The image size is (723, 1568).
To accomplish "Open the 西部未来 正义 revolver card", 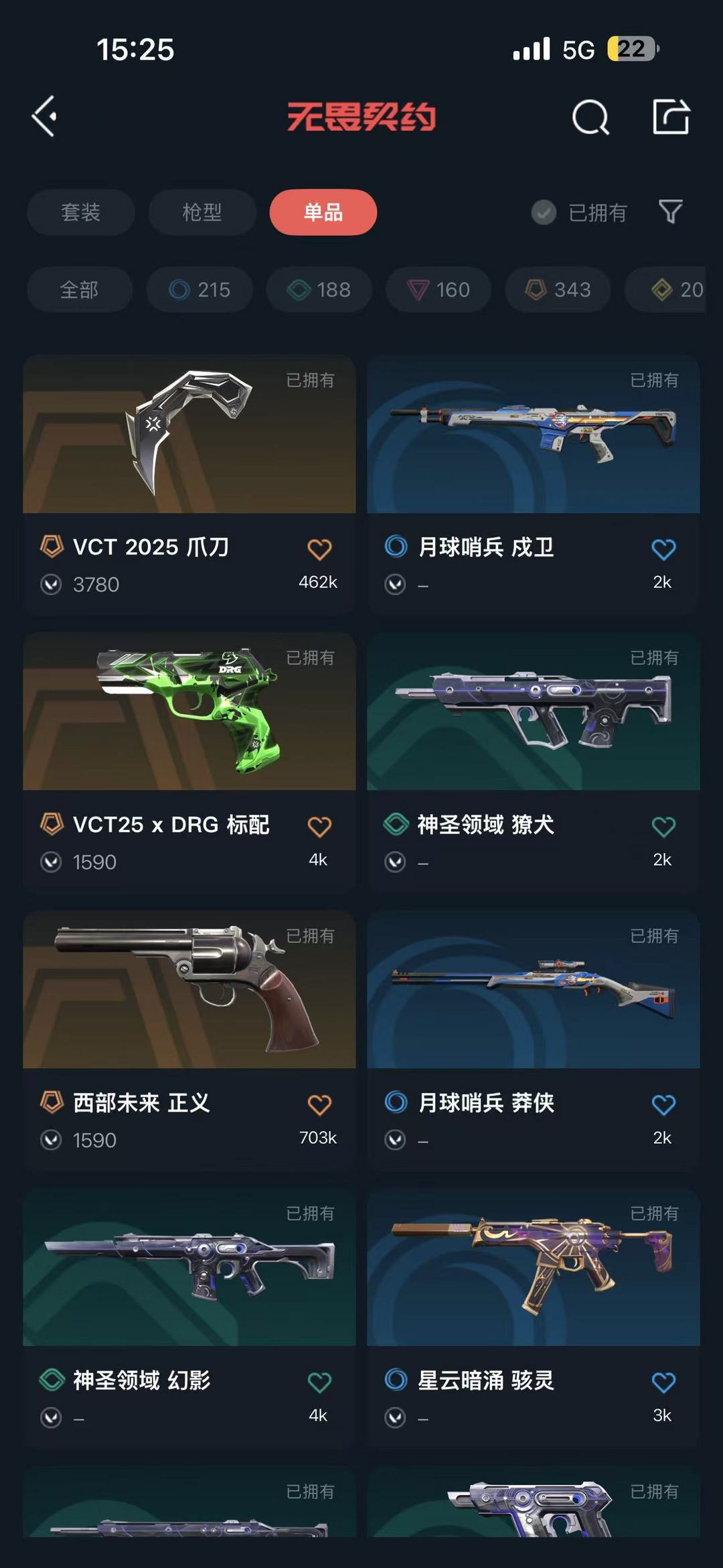I will tap(189, 990).
